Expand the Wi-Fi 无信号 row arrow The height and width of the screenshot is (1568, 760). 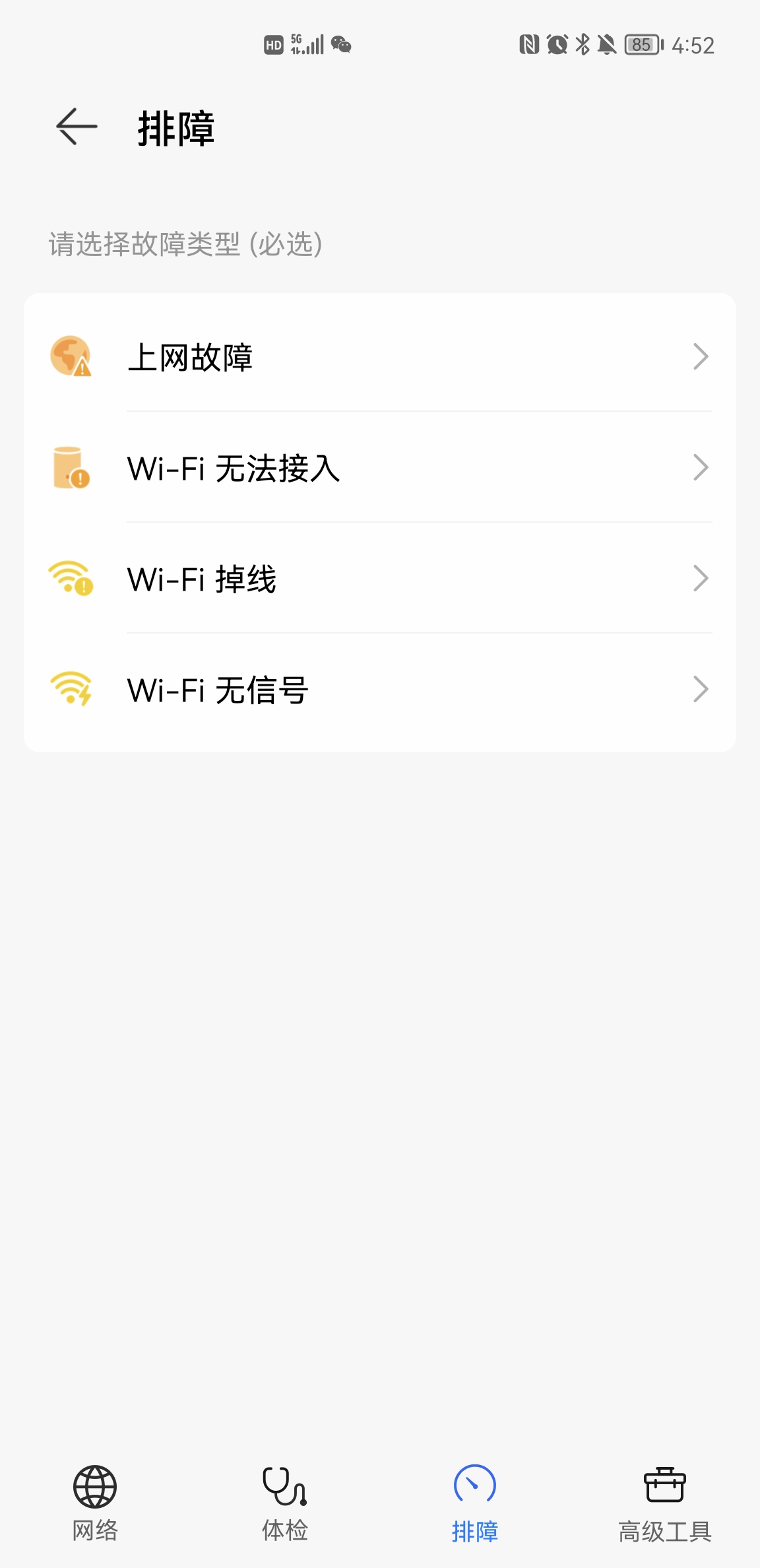(x=701, y=690)
